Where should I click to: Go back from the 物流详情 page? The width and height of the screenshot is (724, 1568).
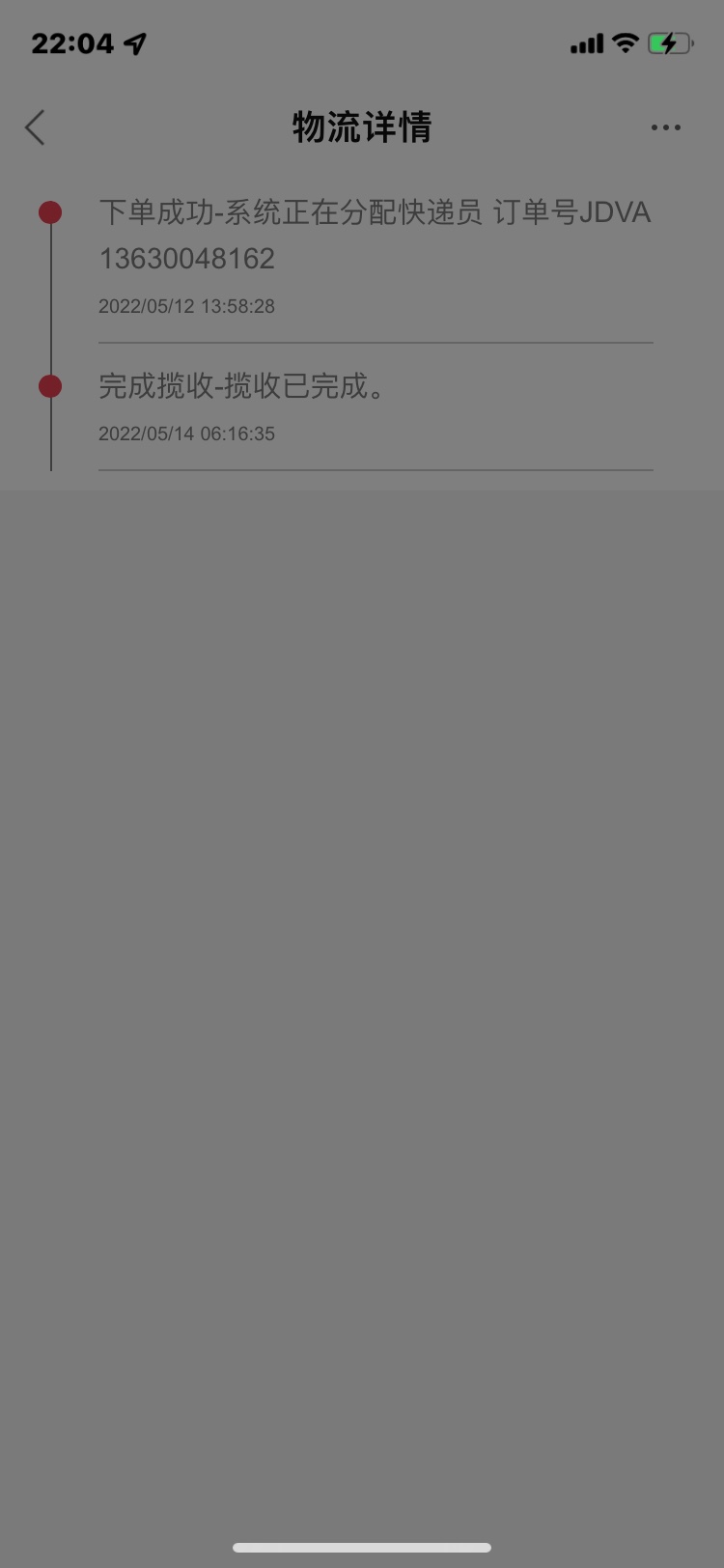point(36,127)
